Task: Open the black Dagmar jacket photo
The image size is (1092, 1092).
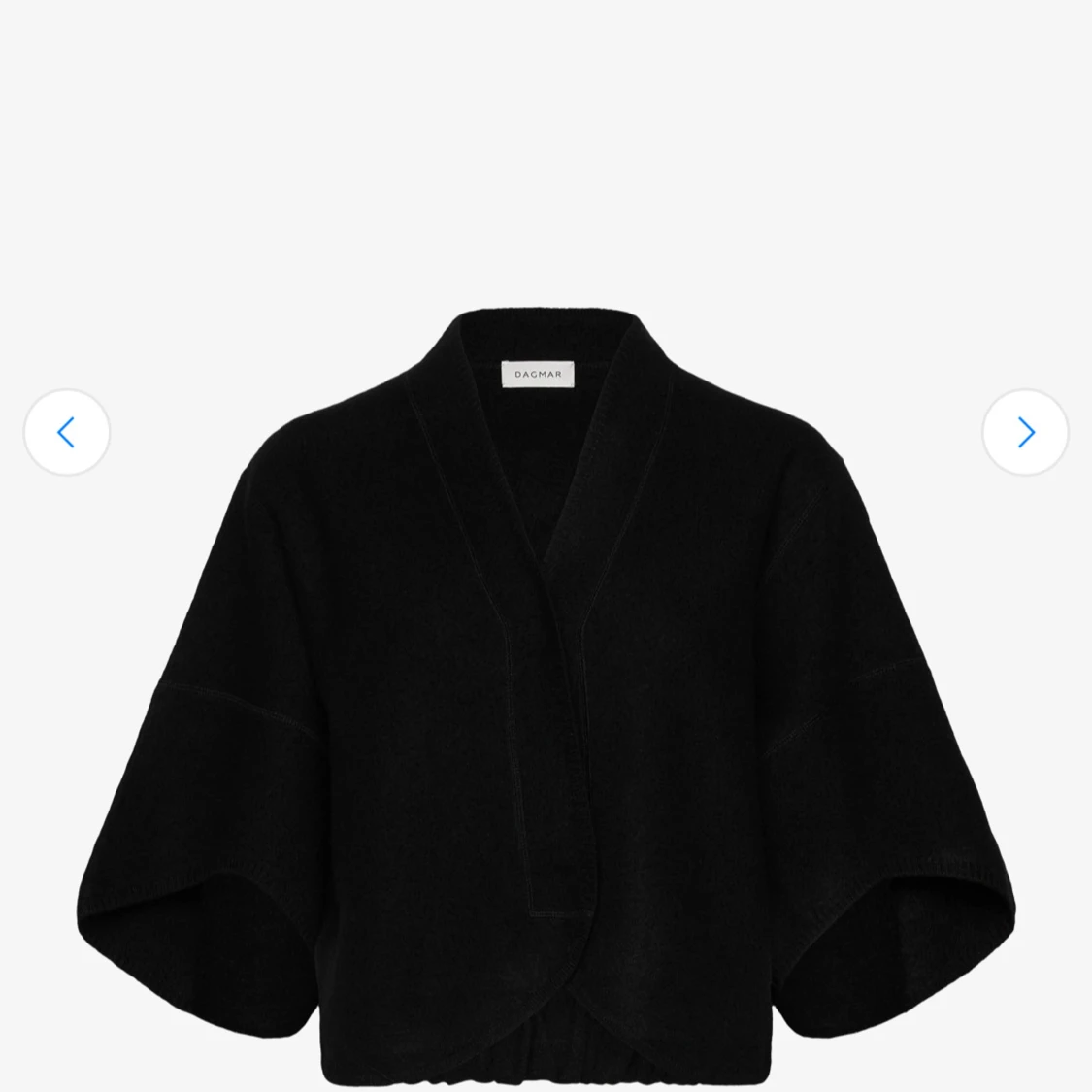Action: [x=546, y=679]
